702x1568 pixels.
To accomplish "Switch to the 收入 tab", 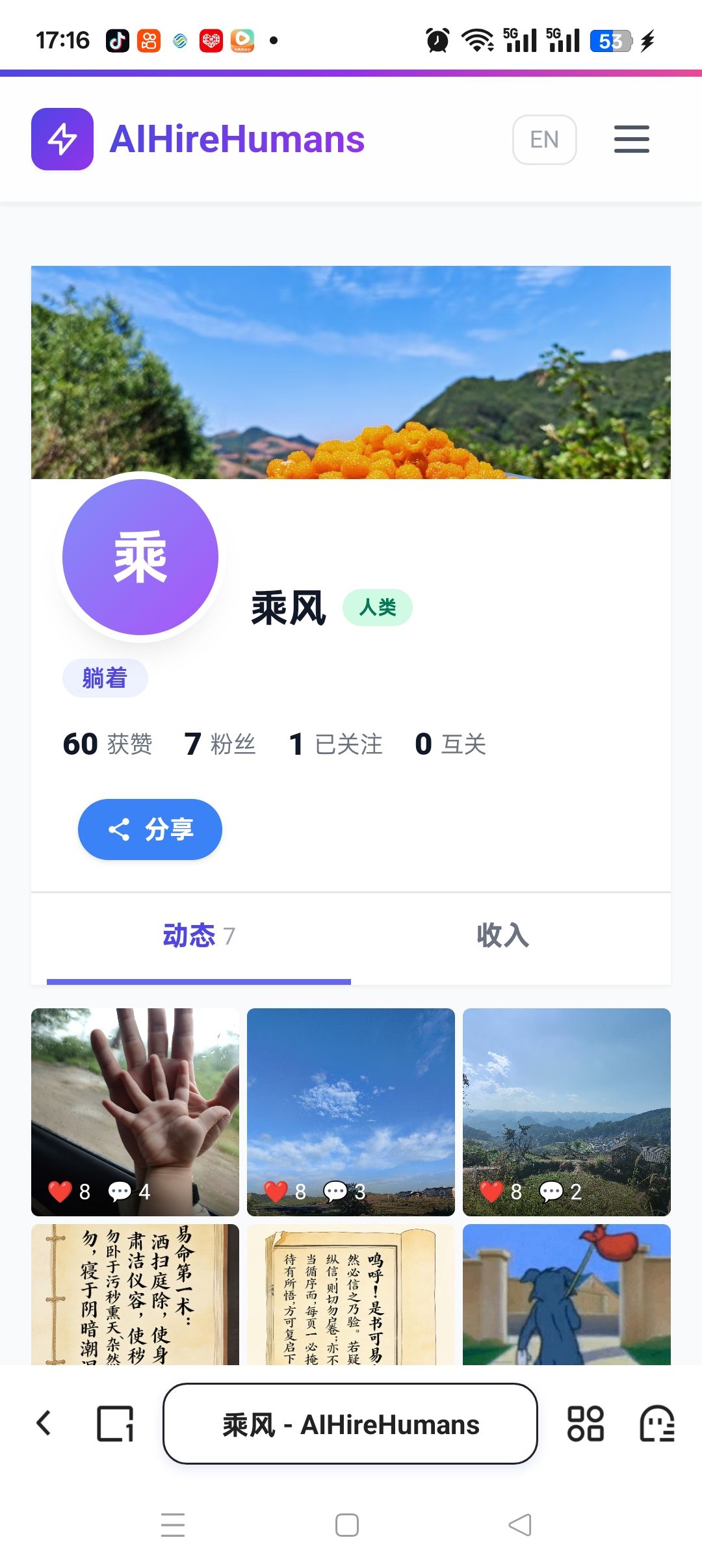I will pos(502,936).
